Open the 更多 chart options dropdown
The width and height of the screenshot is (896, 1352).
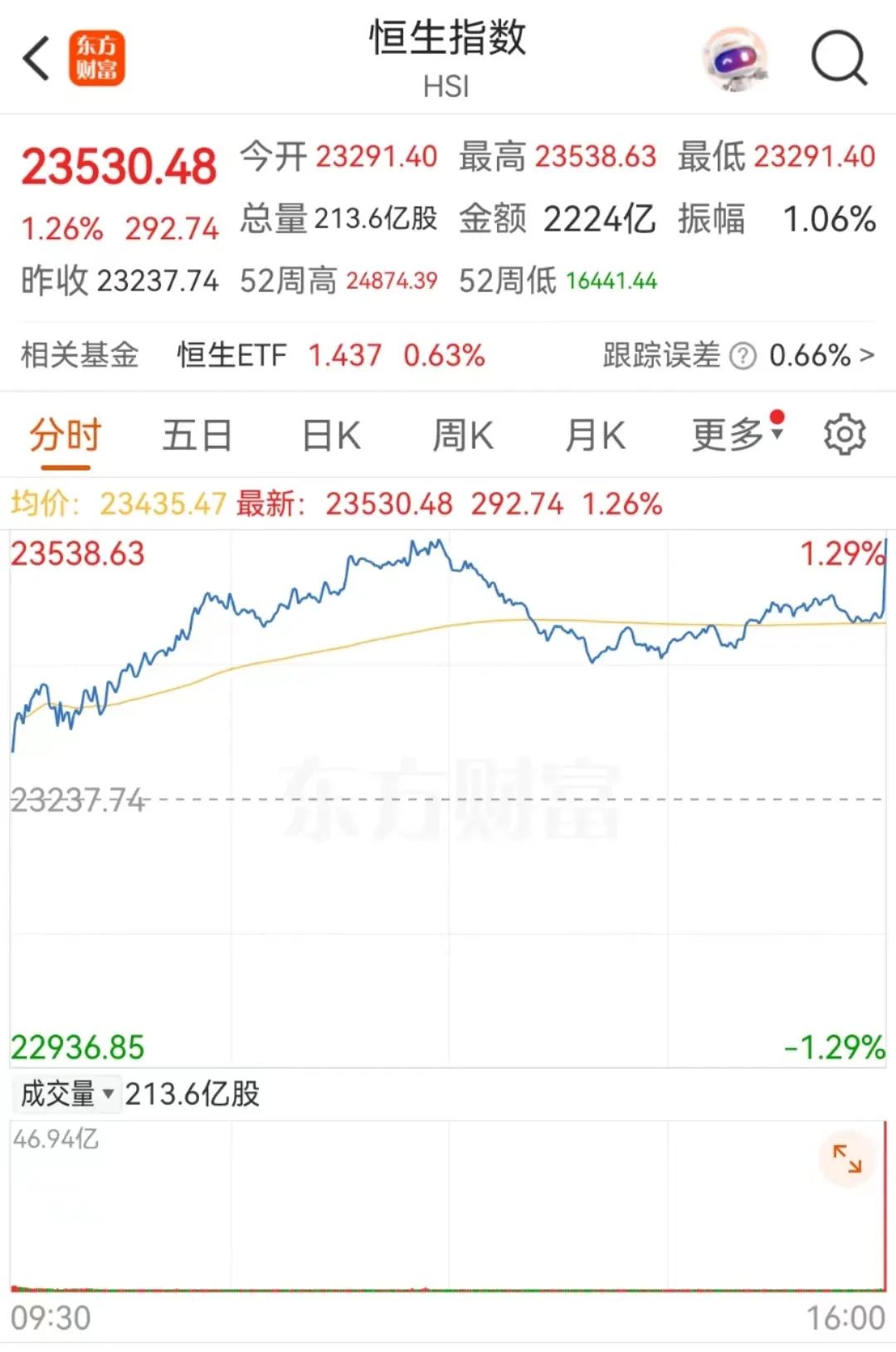coord(728,435)
